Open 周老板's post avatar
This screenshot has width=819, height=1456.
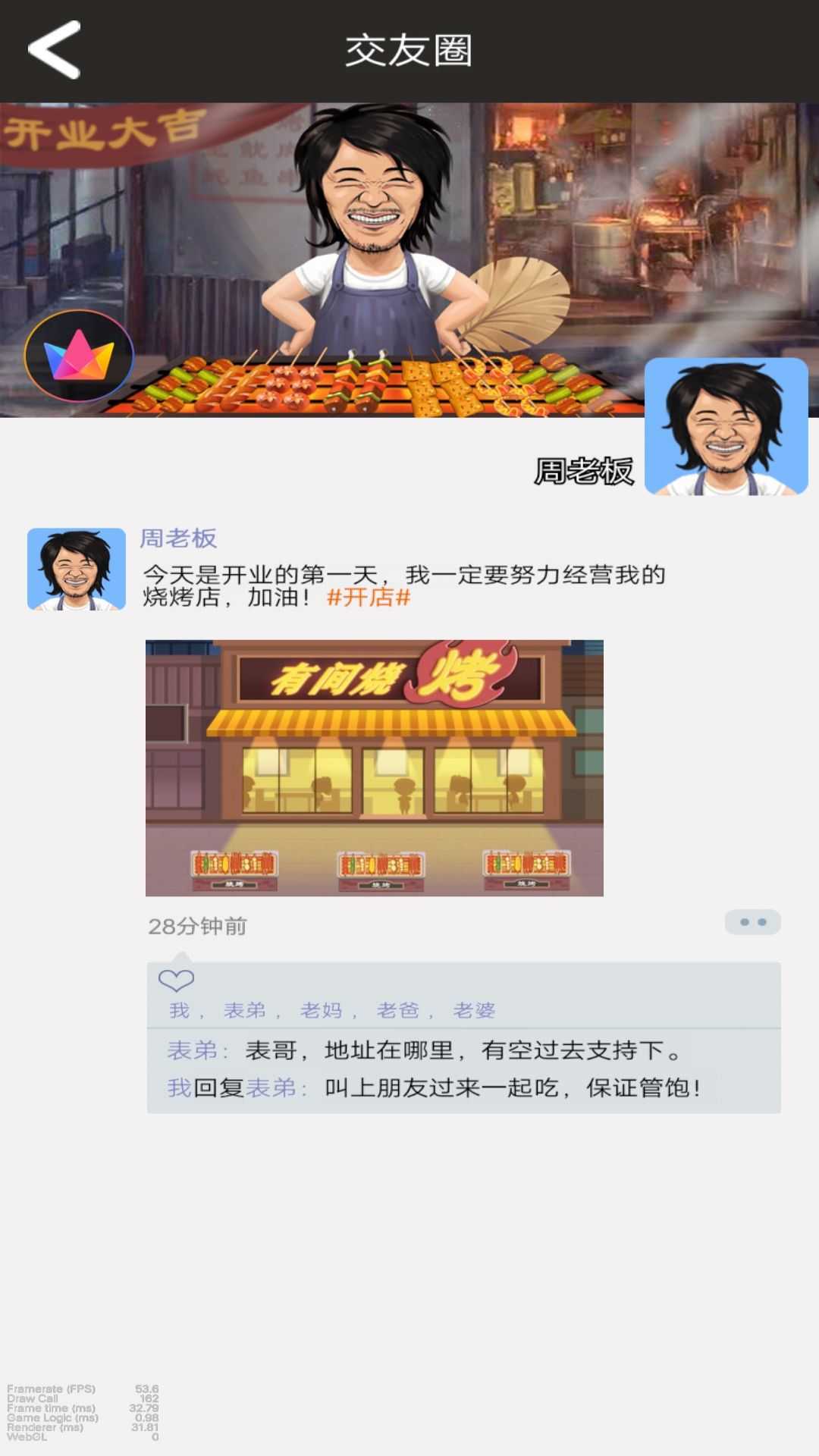(x=77, y=569)
